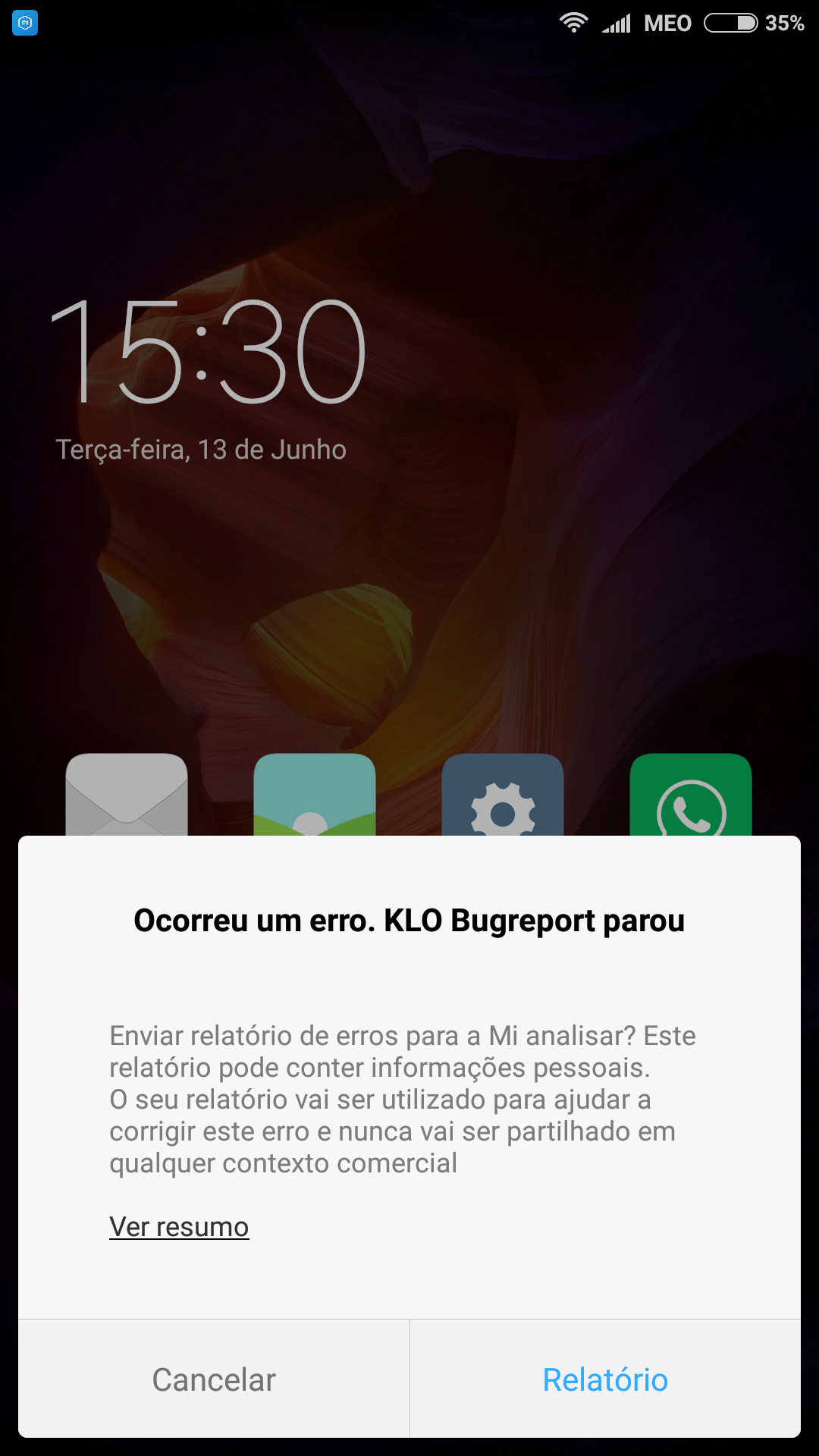
Task: Send the error report with Relatório
Action: click(605, 1379)
